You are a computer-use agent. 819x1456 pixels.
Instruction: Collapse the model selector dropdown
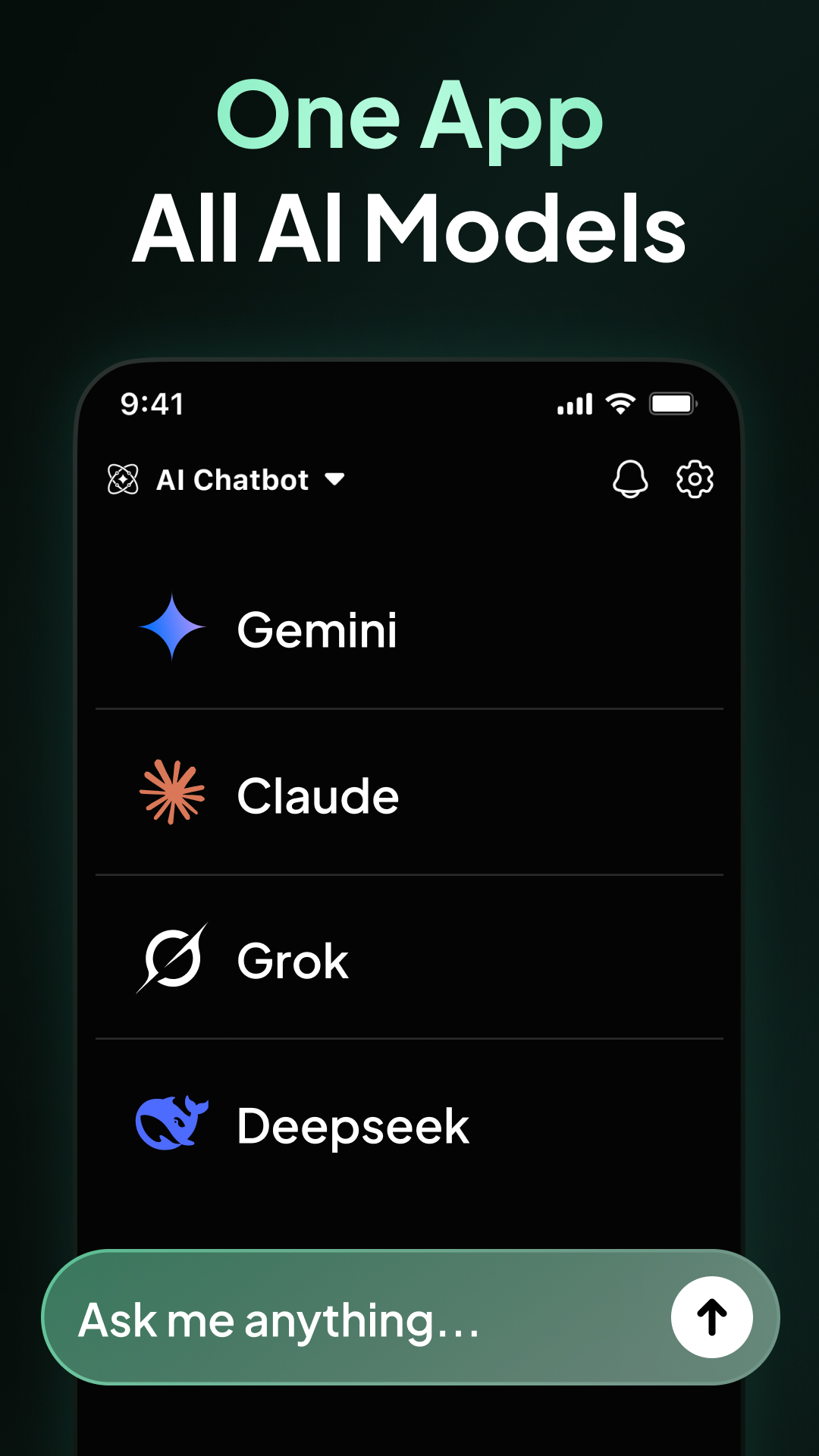click(336, 480)
